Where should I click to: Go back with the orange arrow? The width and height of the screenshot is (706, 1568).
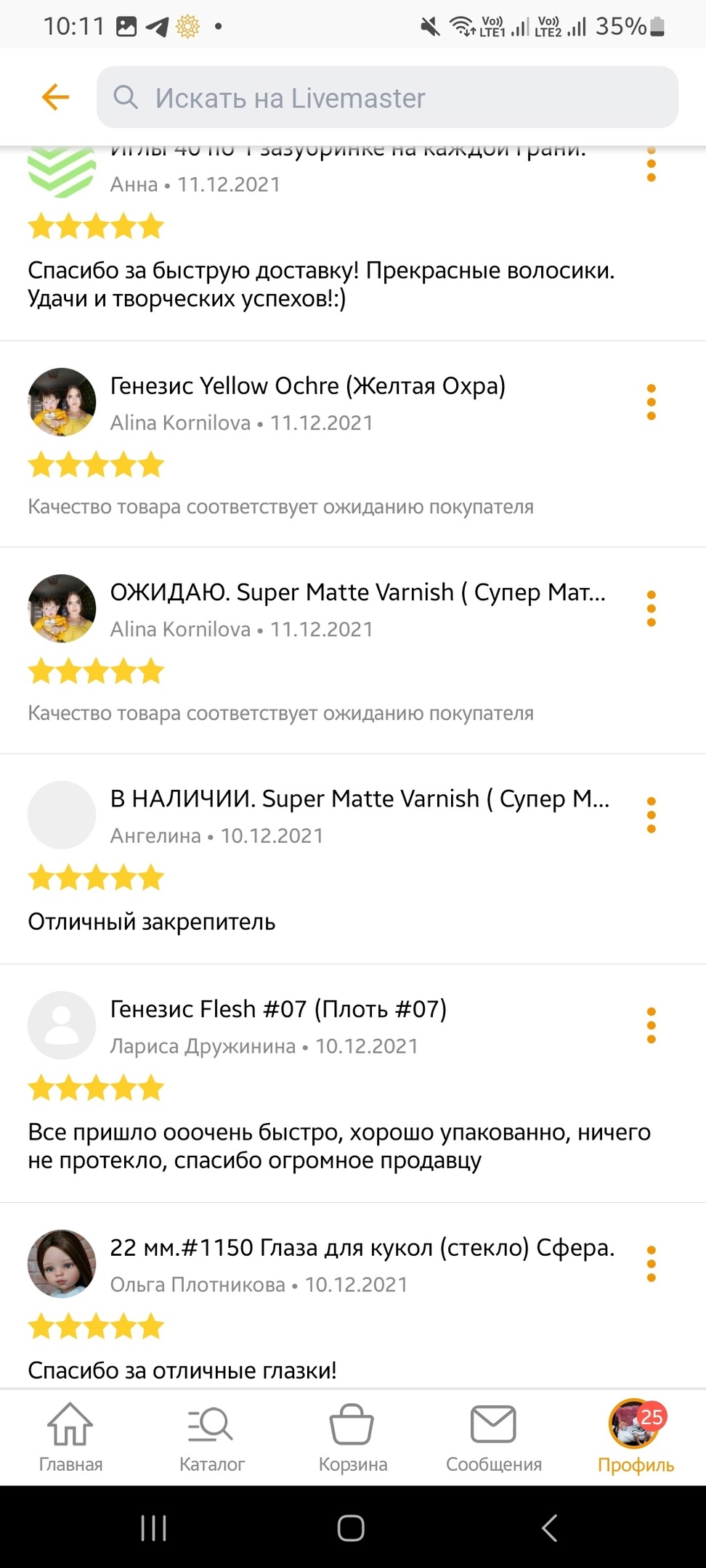point(55,97)
